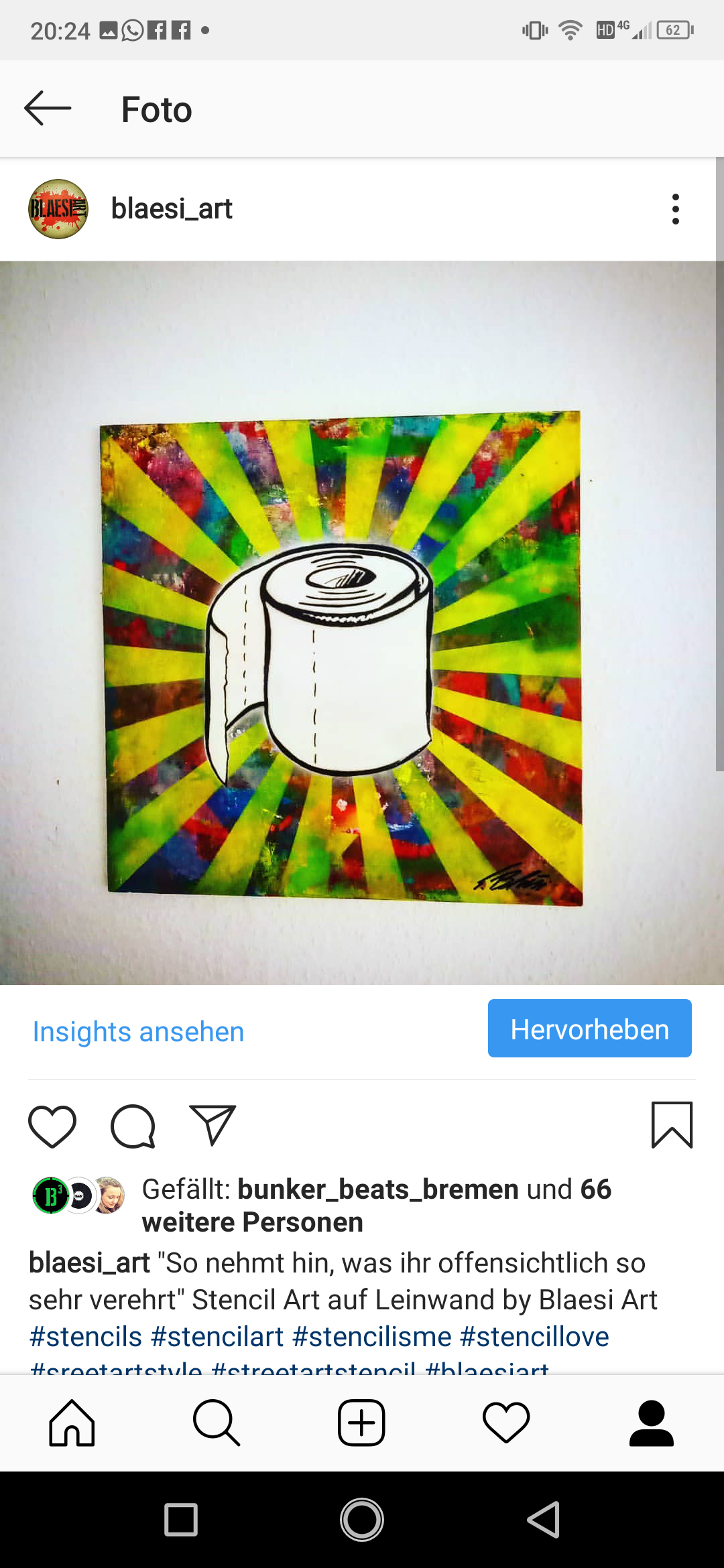Bookmark this post
724x1568 pixels.
(672, 1125)
